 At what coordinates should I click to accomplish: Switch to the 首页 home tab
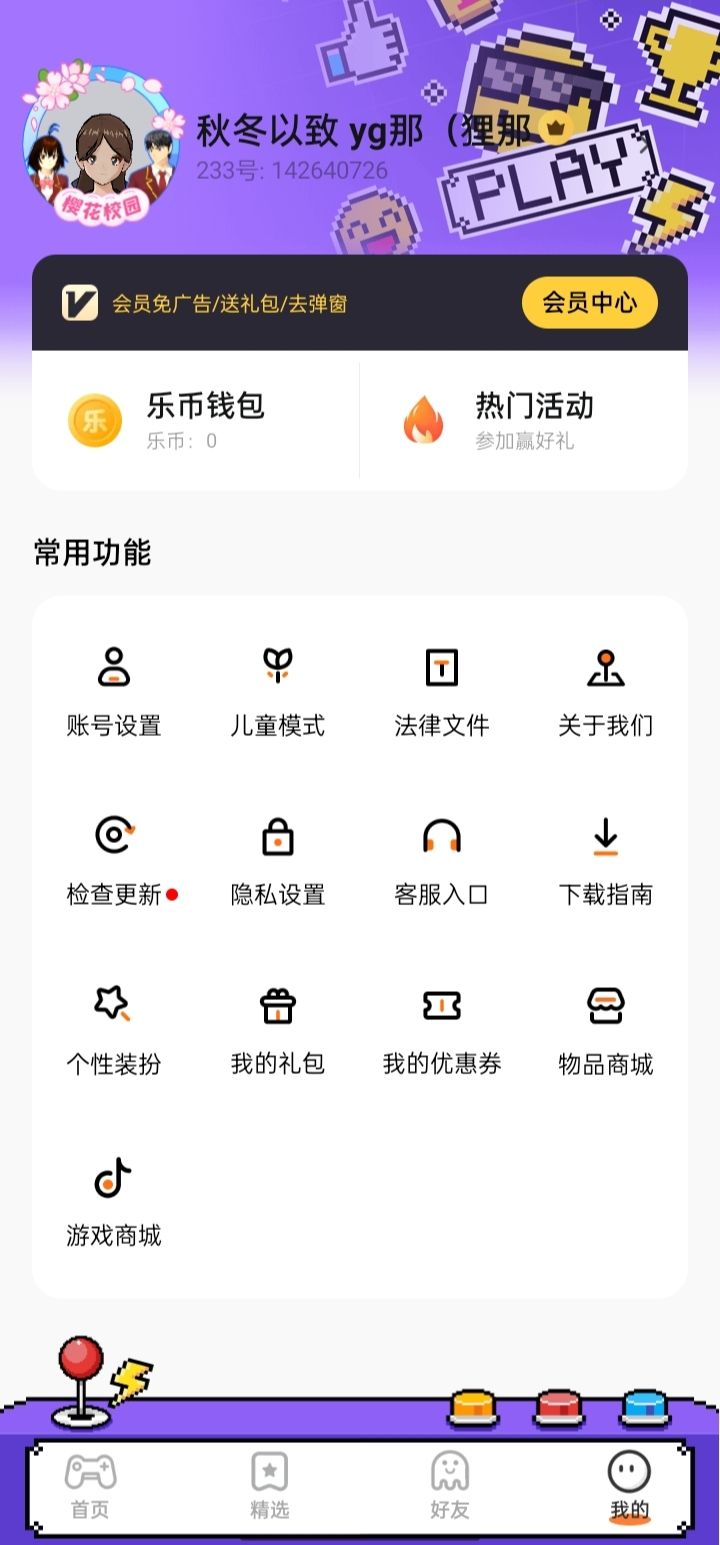pyautogui.click(x=90, y=1486)
